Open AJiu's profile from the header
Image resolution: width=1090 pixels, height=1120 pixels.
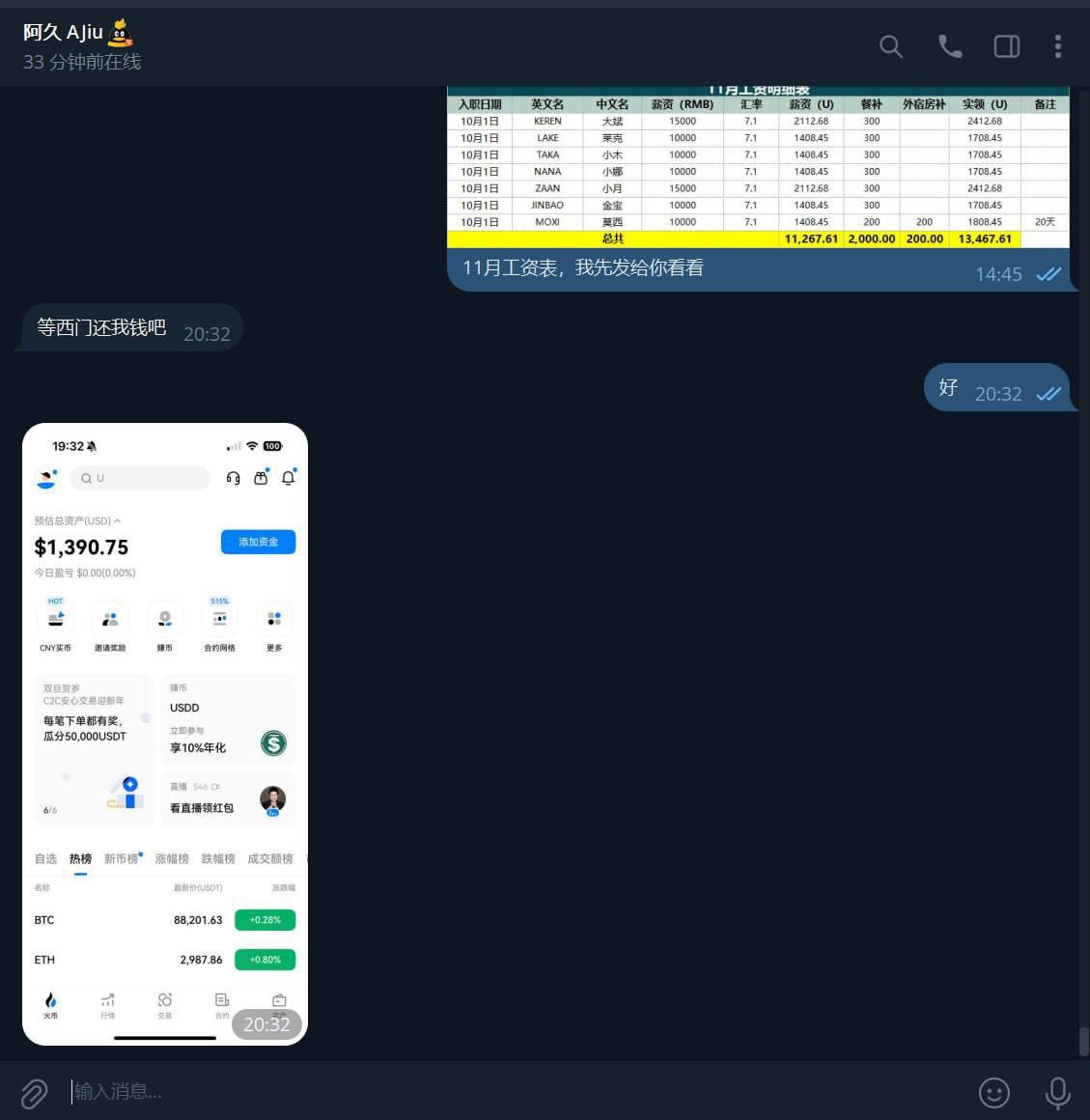(77, 33)
